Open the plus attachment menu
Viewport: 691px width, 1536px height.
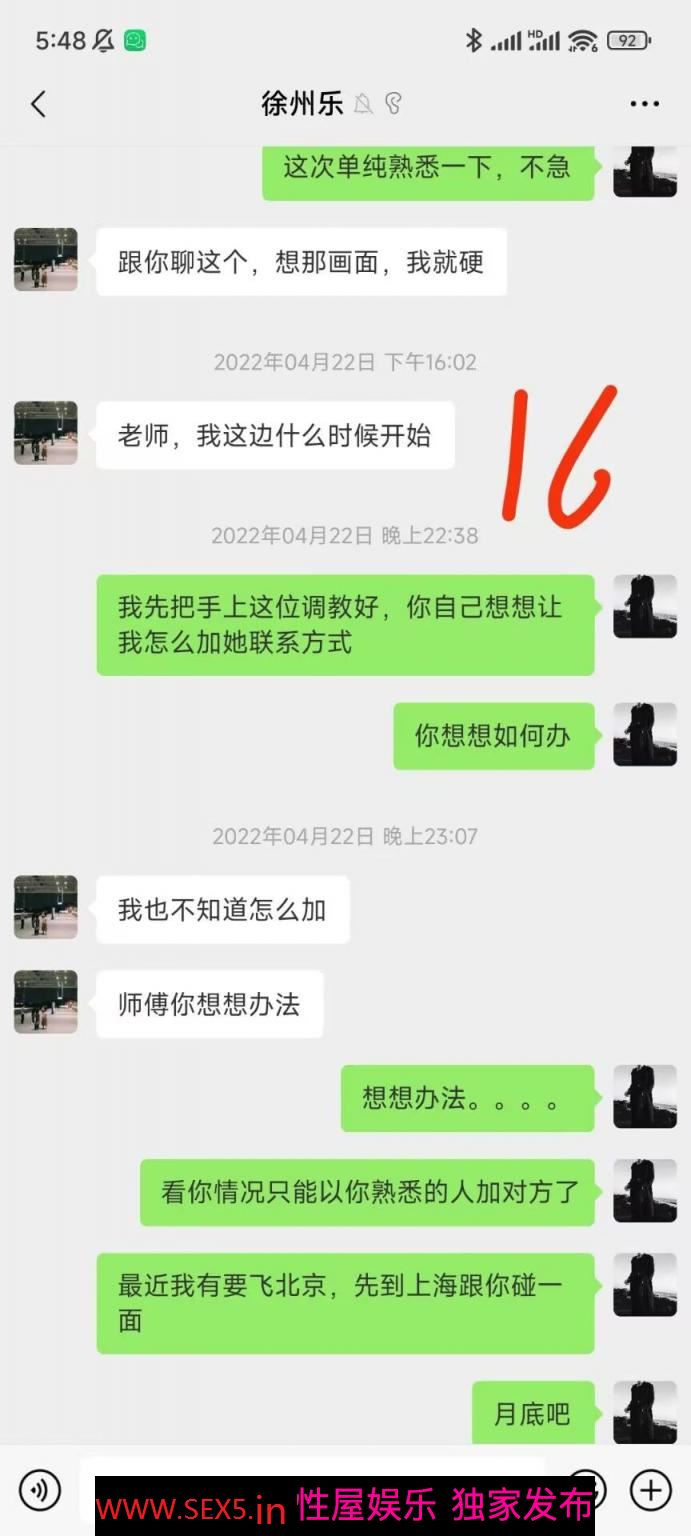[650, 1490]
